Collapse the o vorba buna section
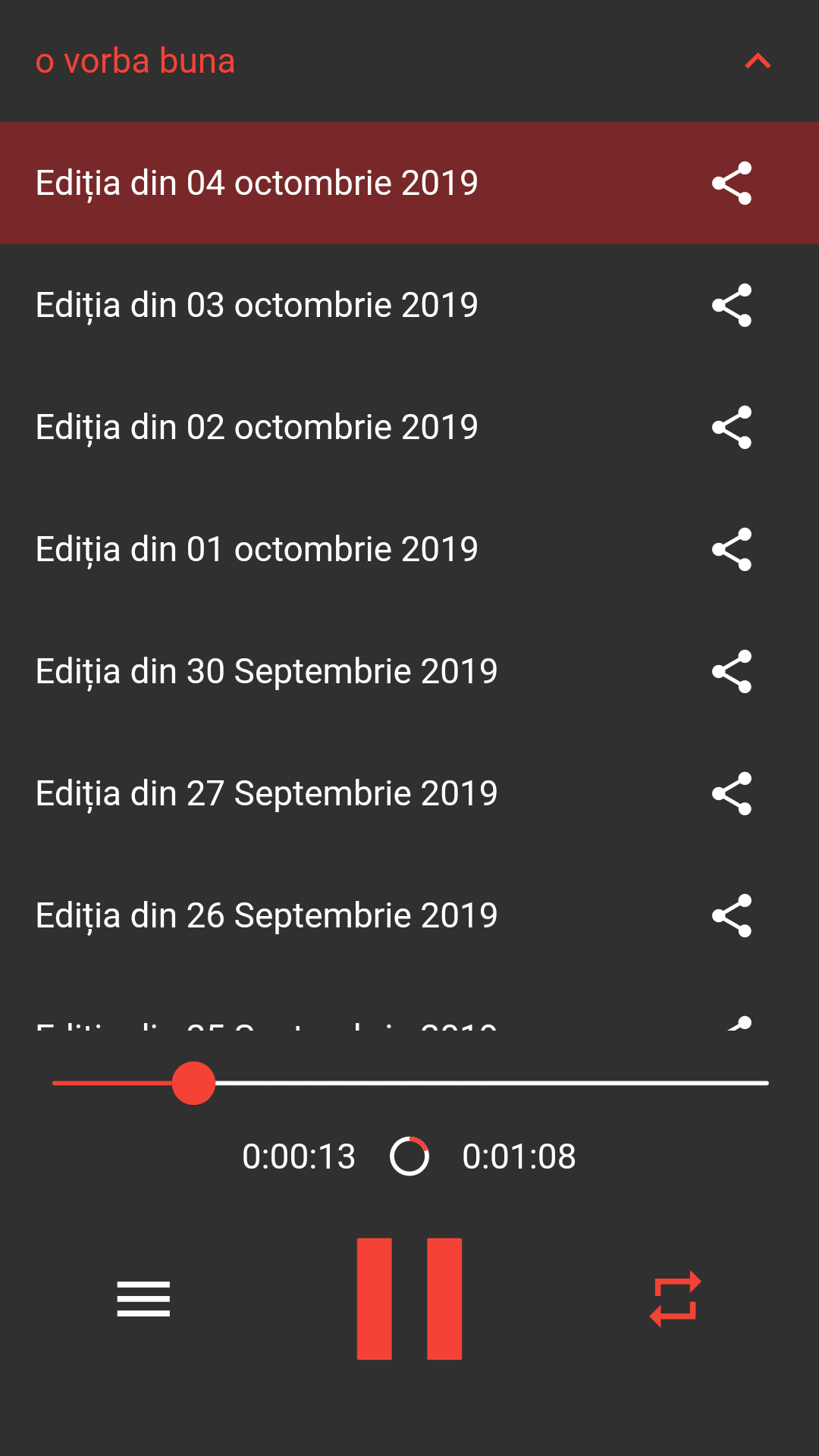Viewport: 819px width, 1456px height. point(757,61)
